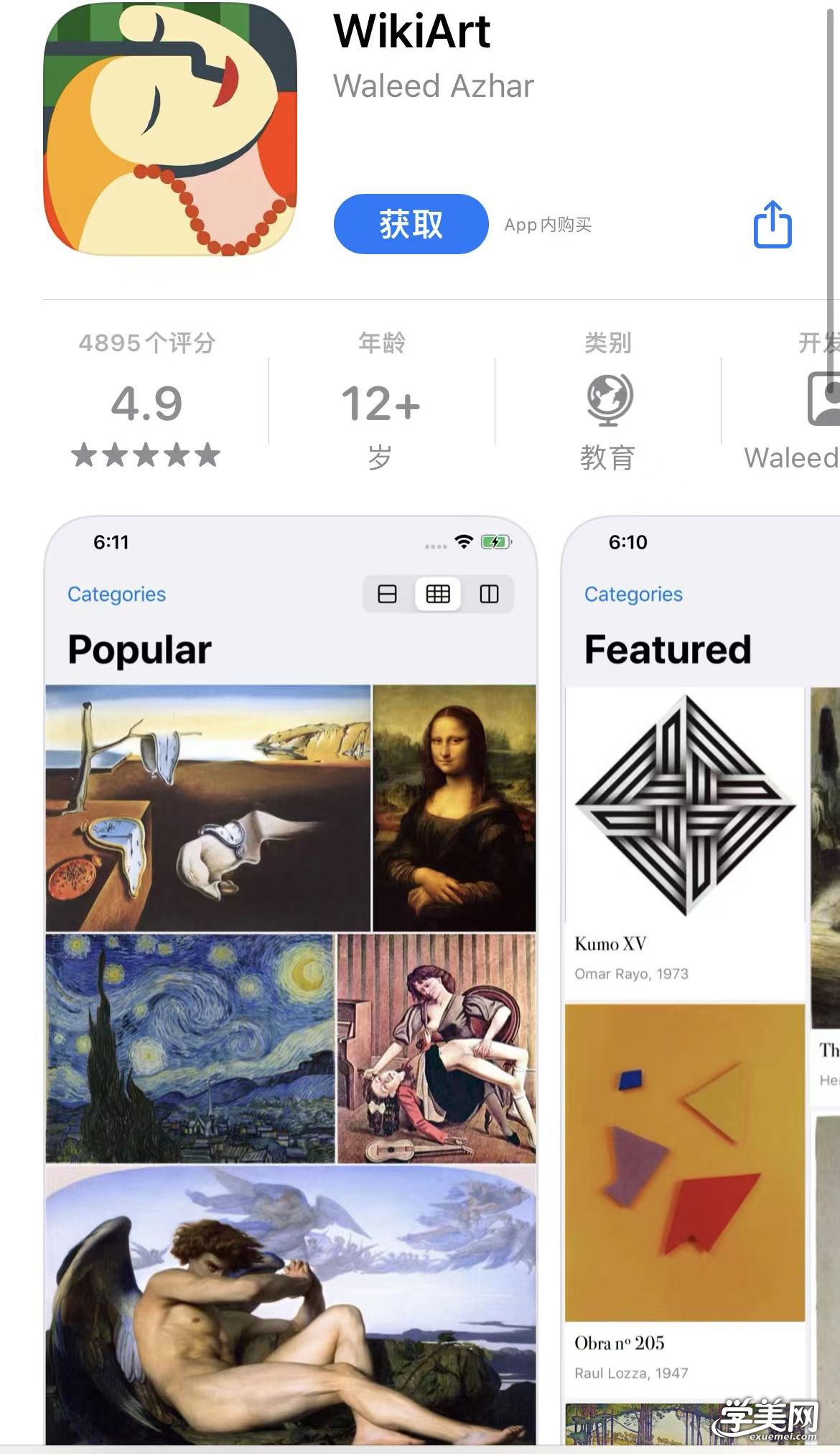Viewport: 840px width, 1454px height.
Task: Open the Featured screenshot preview
Action: pyautogui.click(x=701, y=980)
